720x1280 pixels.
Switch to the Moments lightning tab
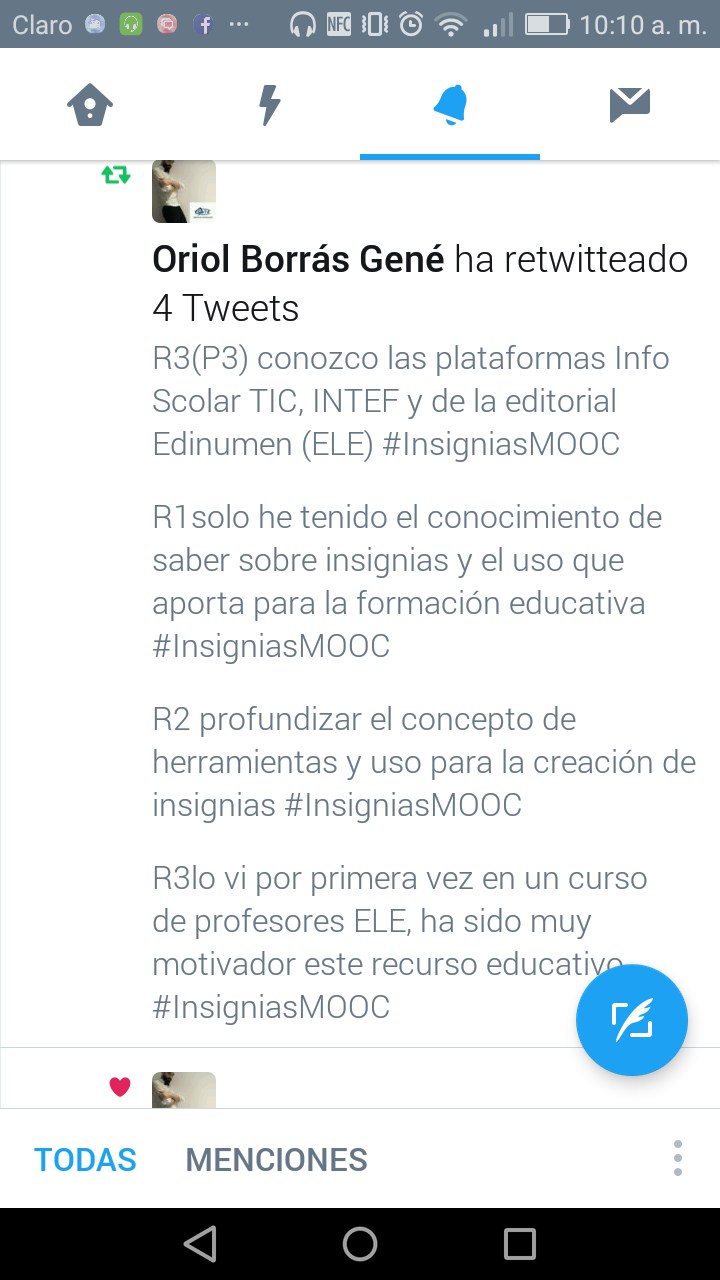[x=269, y=105]
